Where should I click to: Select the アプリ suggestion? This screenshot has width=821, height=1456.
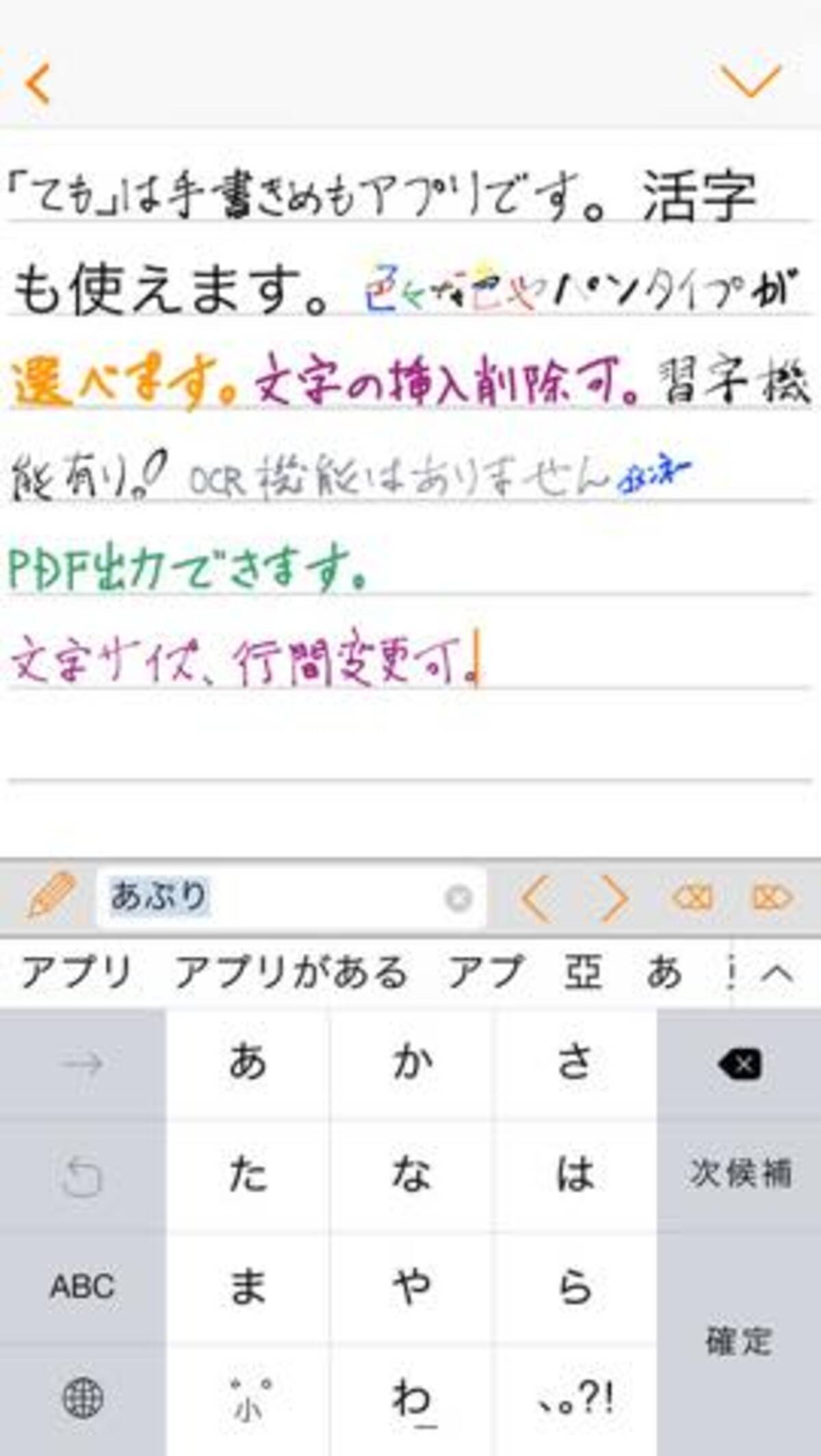click(77, 972)
